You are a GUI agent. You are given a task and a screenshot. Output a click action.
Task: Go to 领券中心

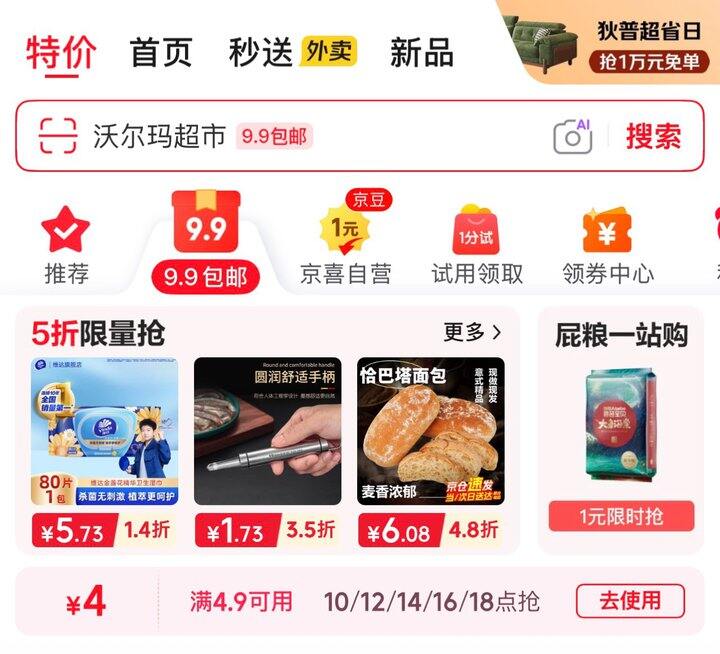click(607, 245)
